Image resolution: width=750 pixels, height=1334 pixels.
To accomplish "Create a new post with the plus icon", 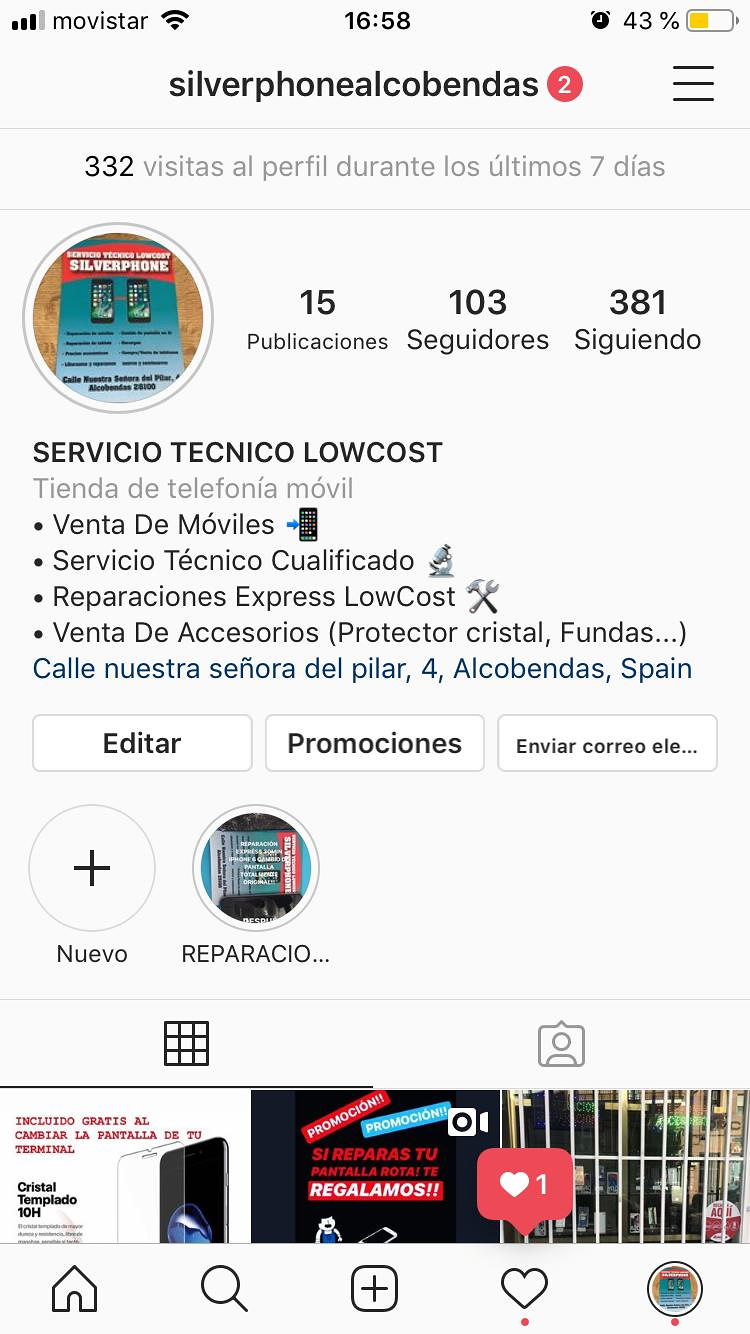I will point(375,1289).
